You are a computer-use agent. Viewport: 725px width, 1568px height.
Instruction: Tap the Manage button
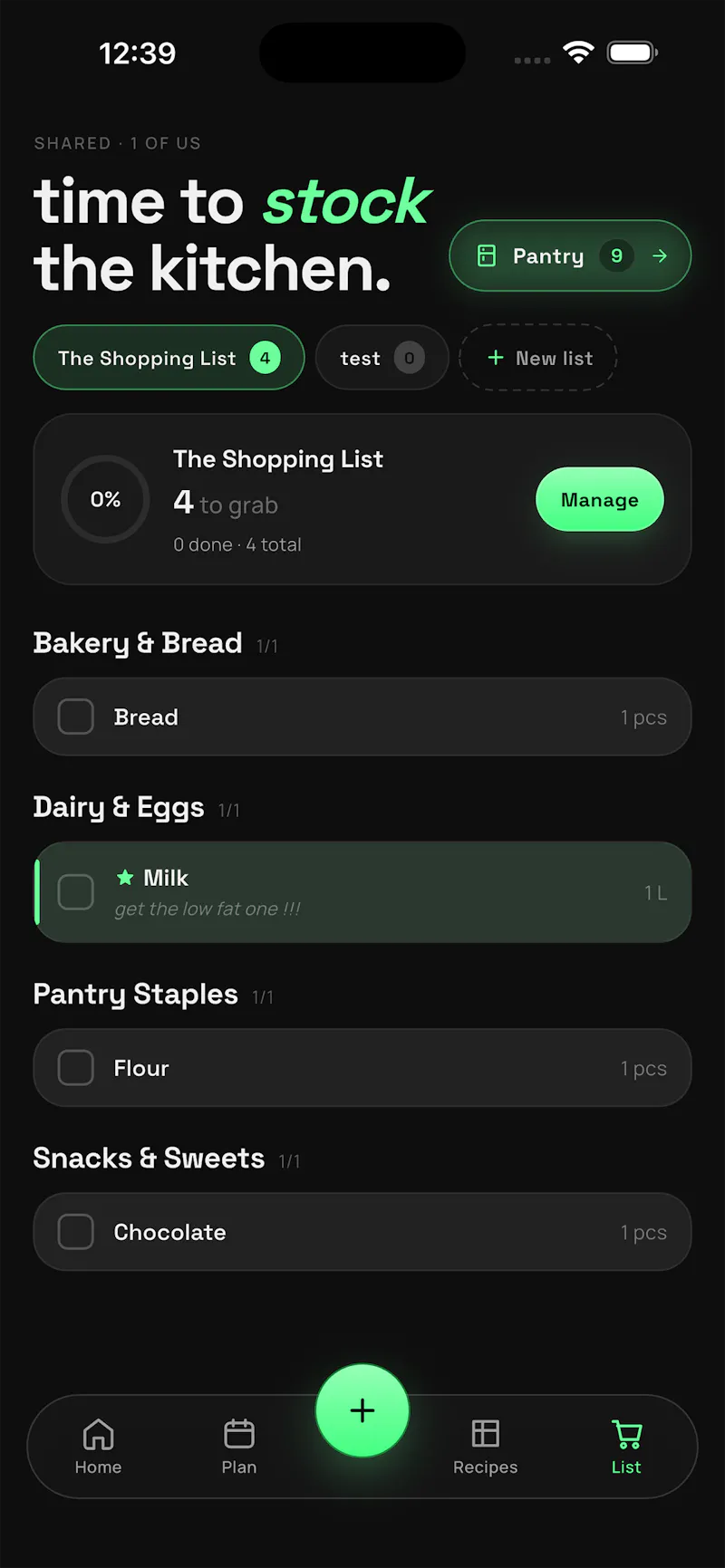coord(600,499)
